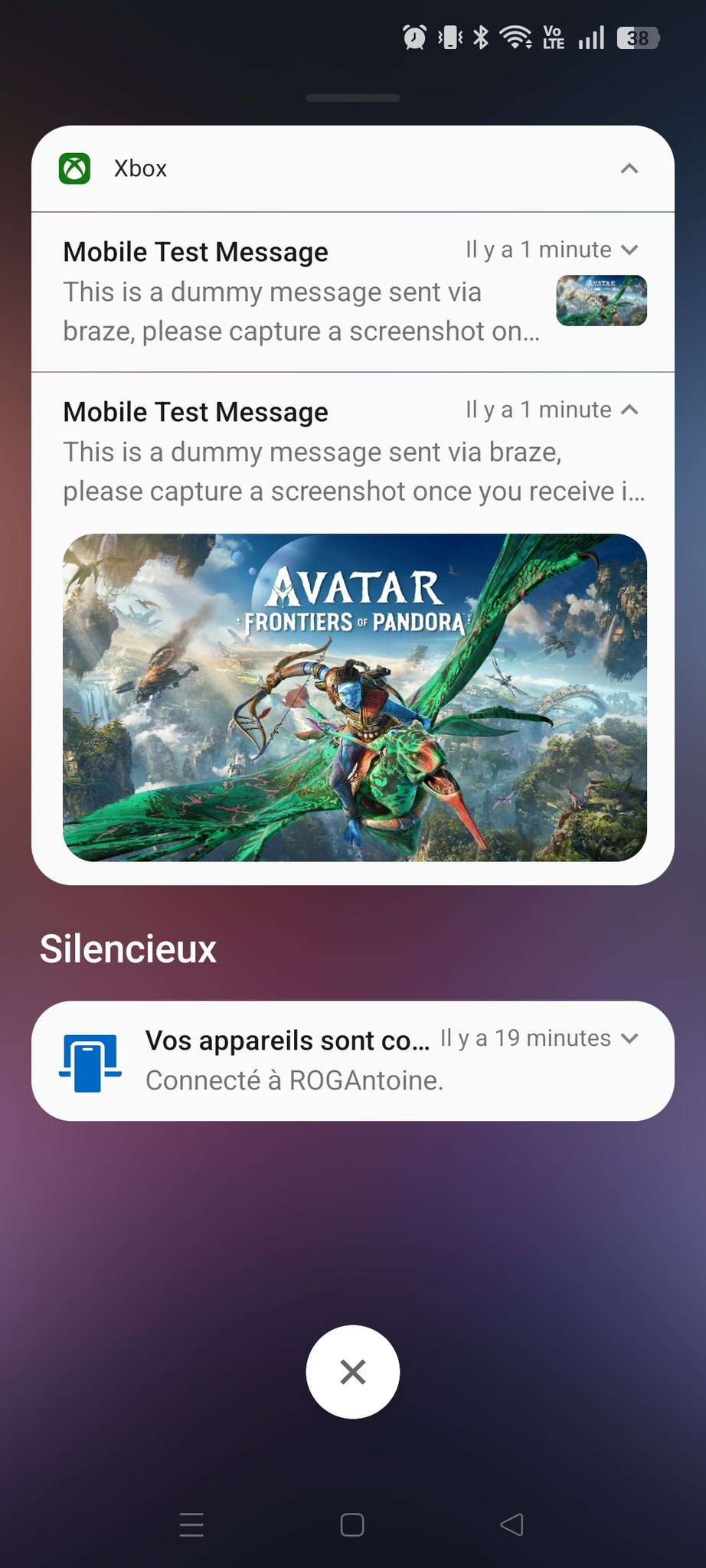The width and height of the screenshot is (706, 1568).
Task: Expand the "Vos appareils sont co…" notification
Action: click(x=629, y=1038)
